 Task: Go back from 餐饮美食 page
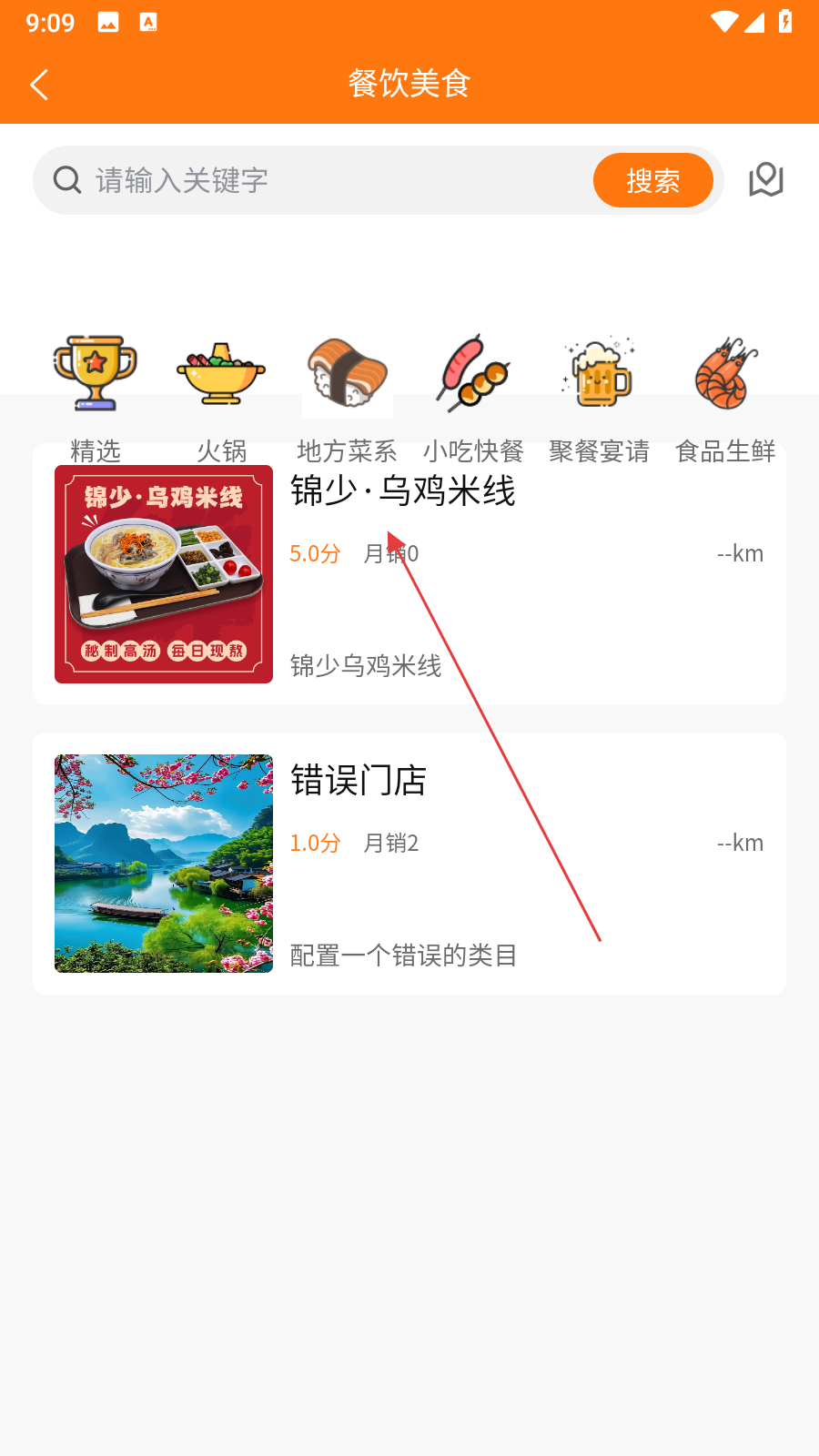click(x=39, y=85)
